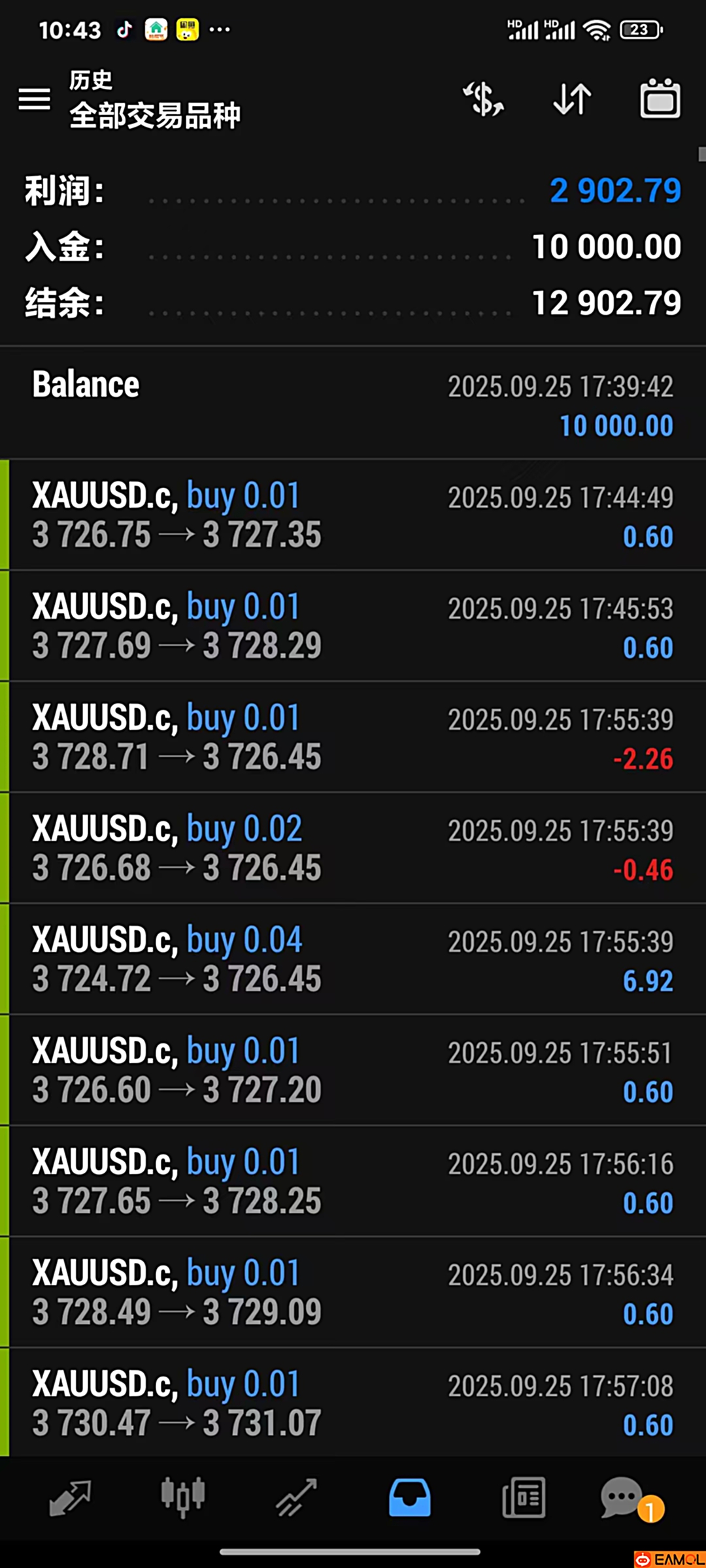This screenshot has height=1568, width=706.
Task: Select the history inbox tab
Action: [410, 1497]
